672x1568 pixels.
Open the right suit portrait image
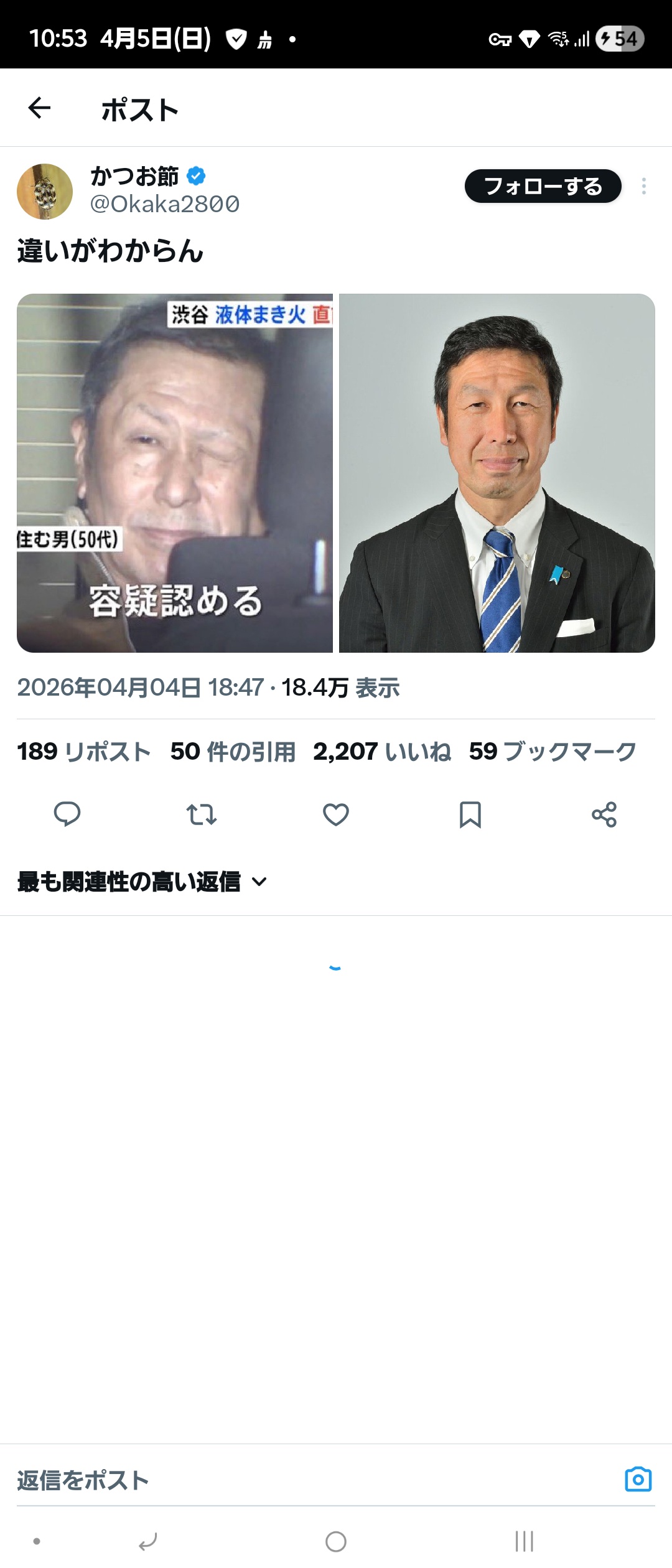click(497, 473)
